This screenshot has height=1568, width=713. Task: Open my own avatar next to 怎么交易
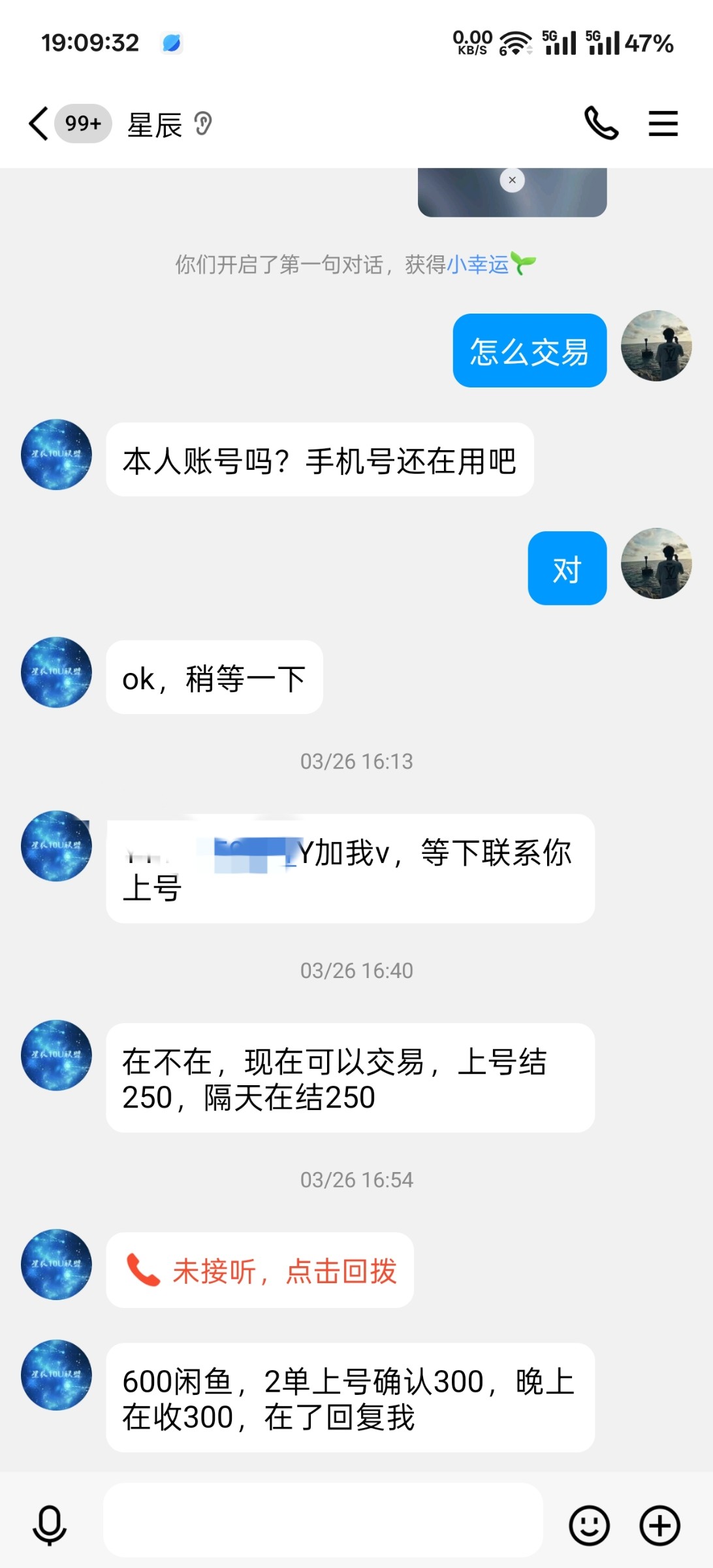(656, 346)
